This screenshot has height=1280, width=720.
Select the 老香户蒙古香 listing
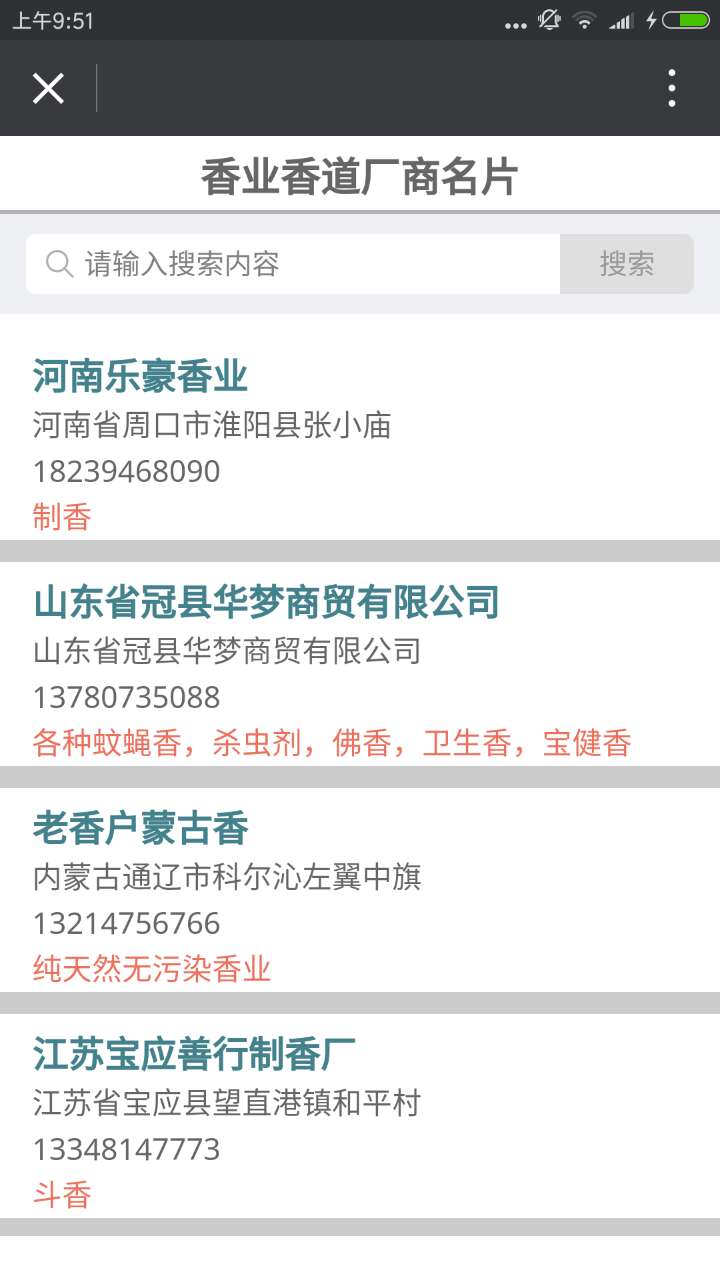140,829
